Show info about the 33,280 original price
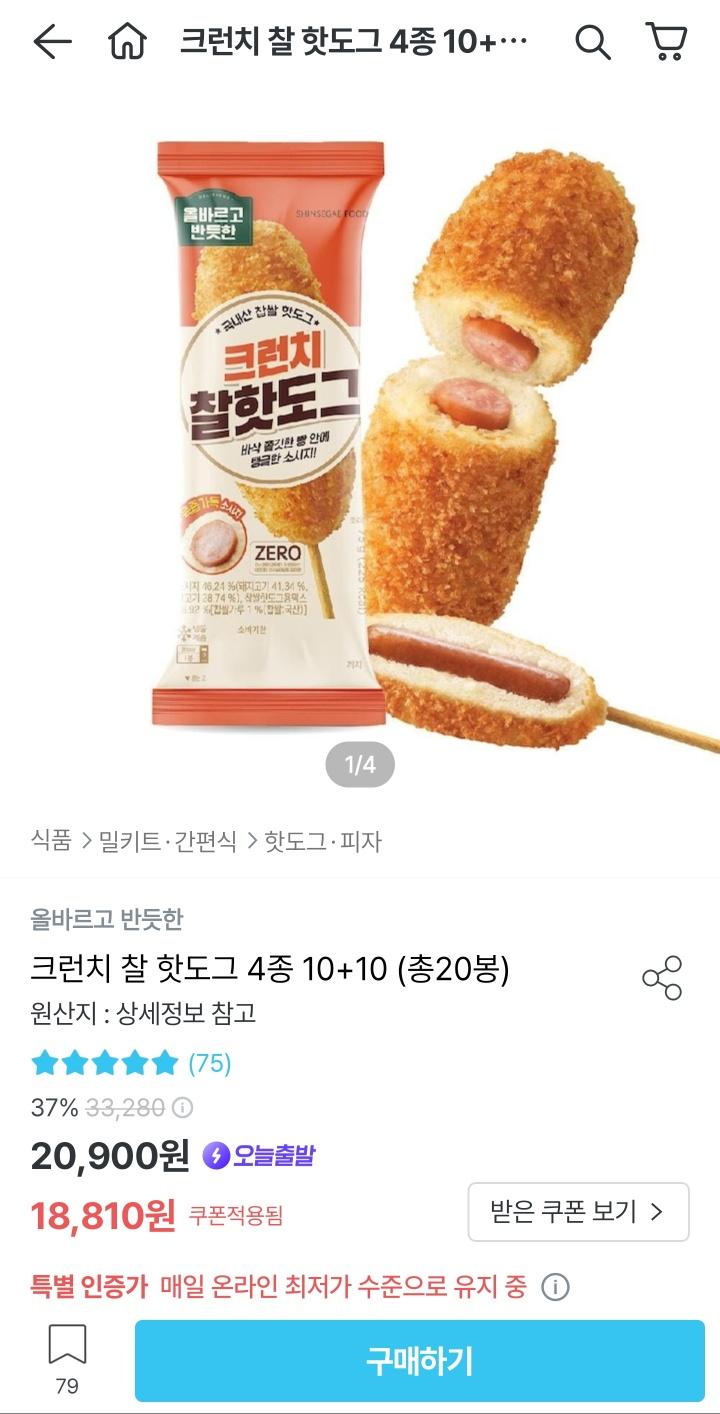 pyautogui.click(x=183, y=1108)
